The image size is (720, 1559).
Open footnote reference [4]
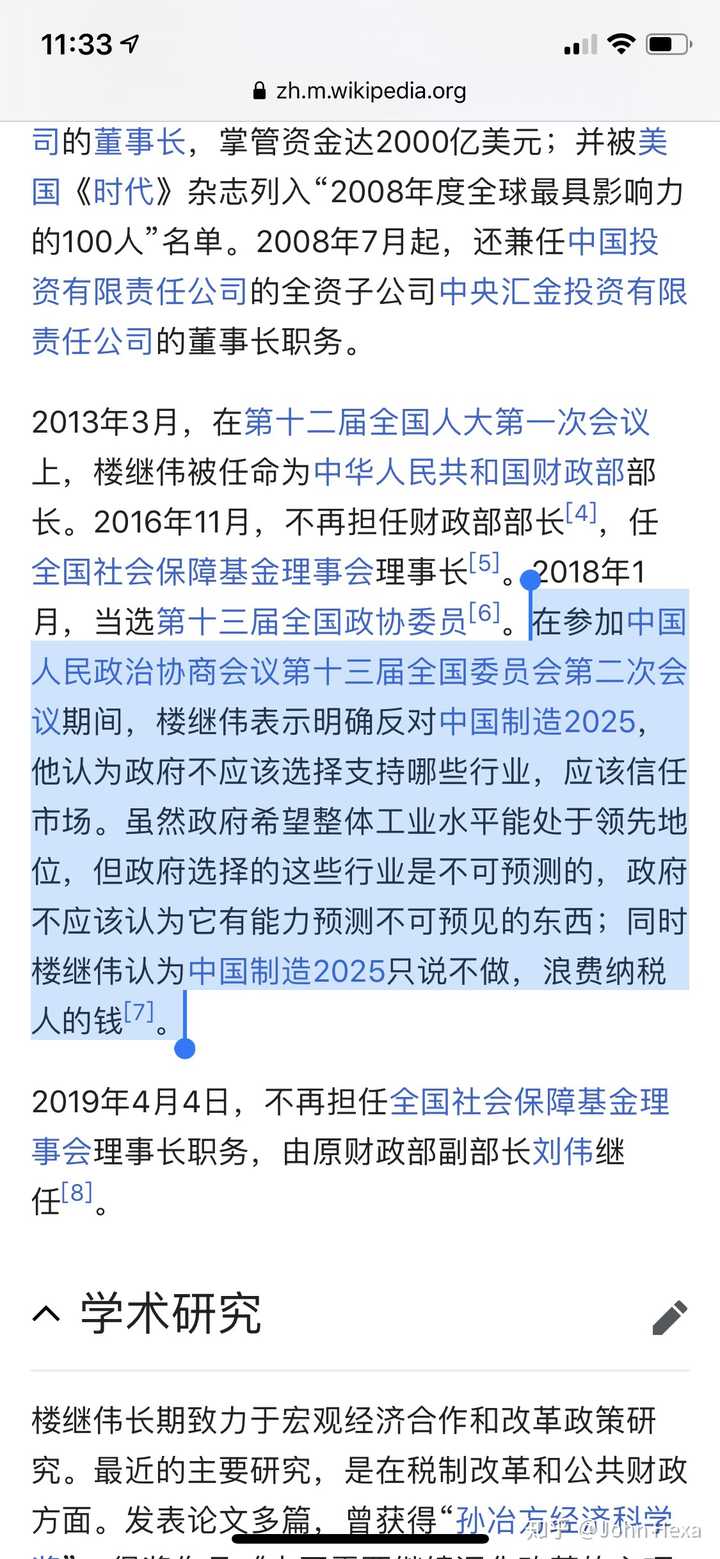pyautogui.click(x=581, y=513)
